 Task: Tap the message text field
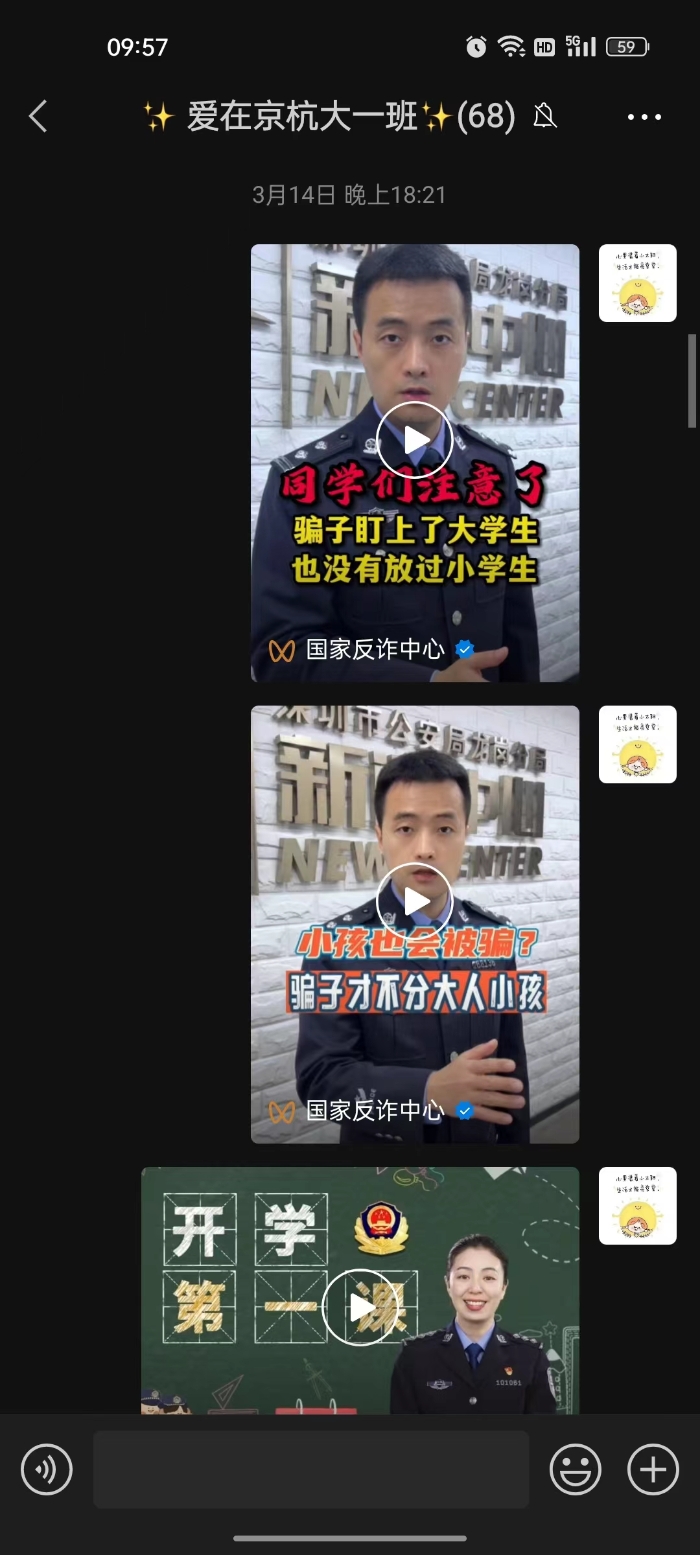click(311, 1469)
